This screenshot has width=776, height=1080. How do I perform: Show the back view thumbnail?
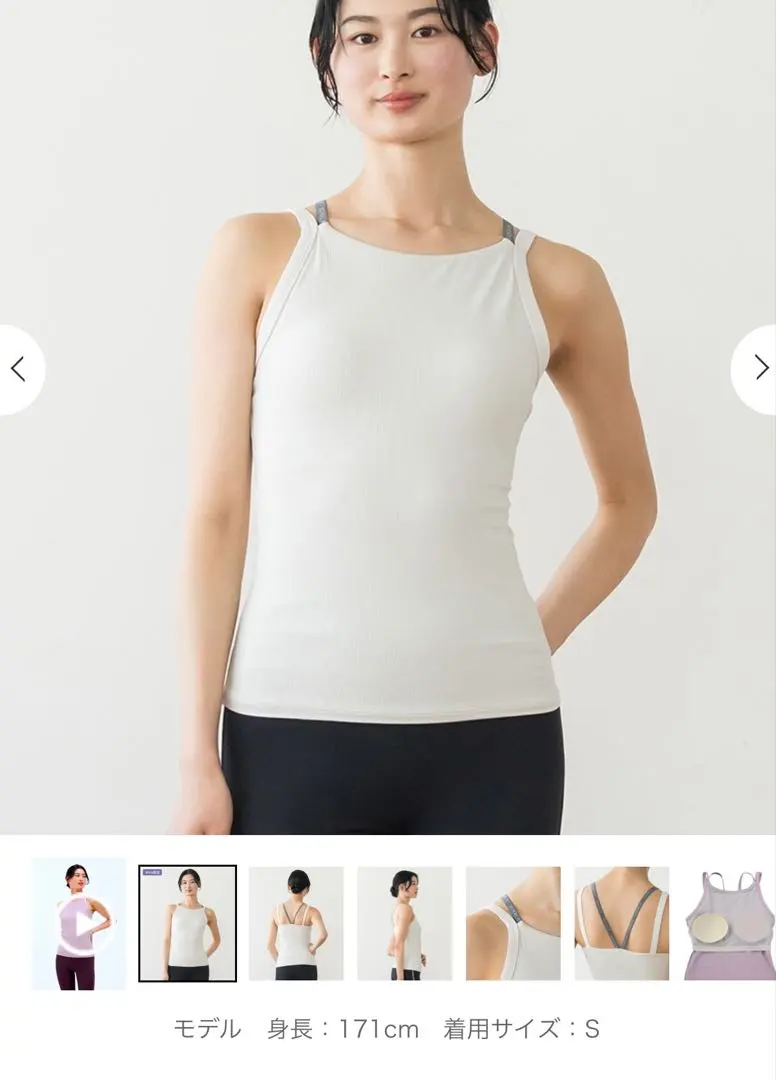point(296,924)
